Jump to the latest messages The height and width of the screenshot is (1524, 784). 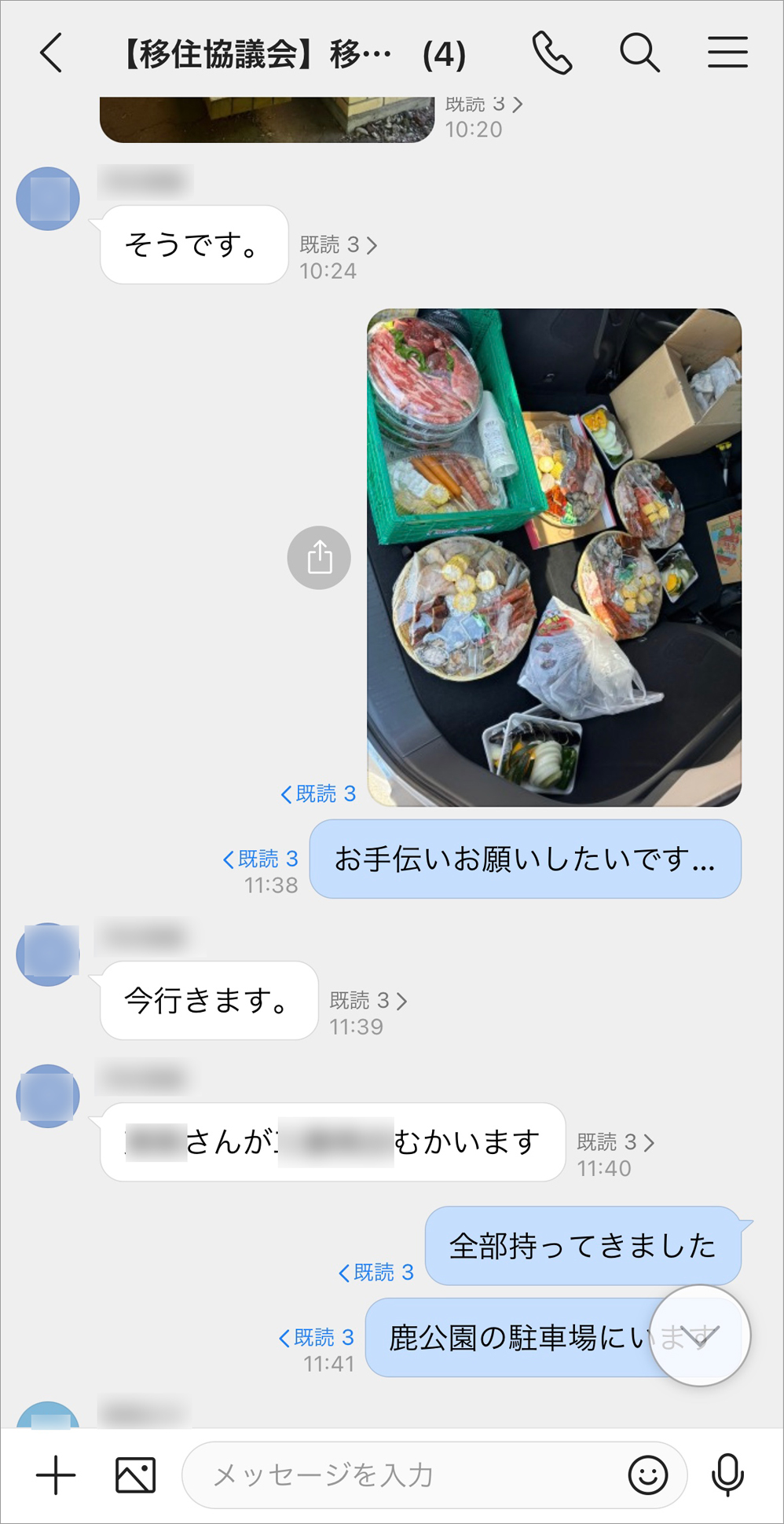pyautogui.click(x=699, y=1336)
